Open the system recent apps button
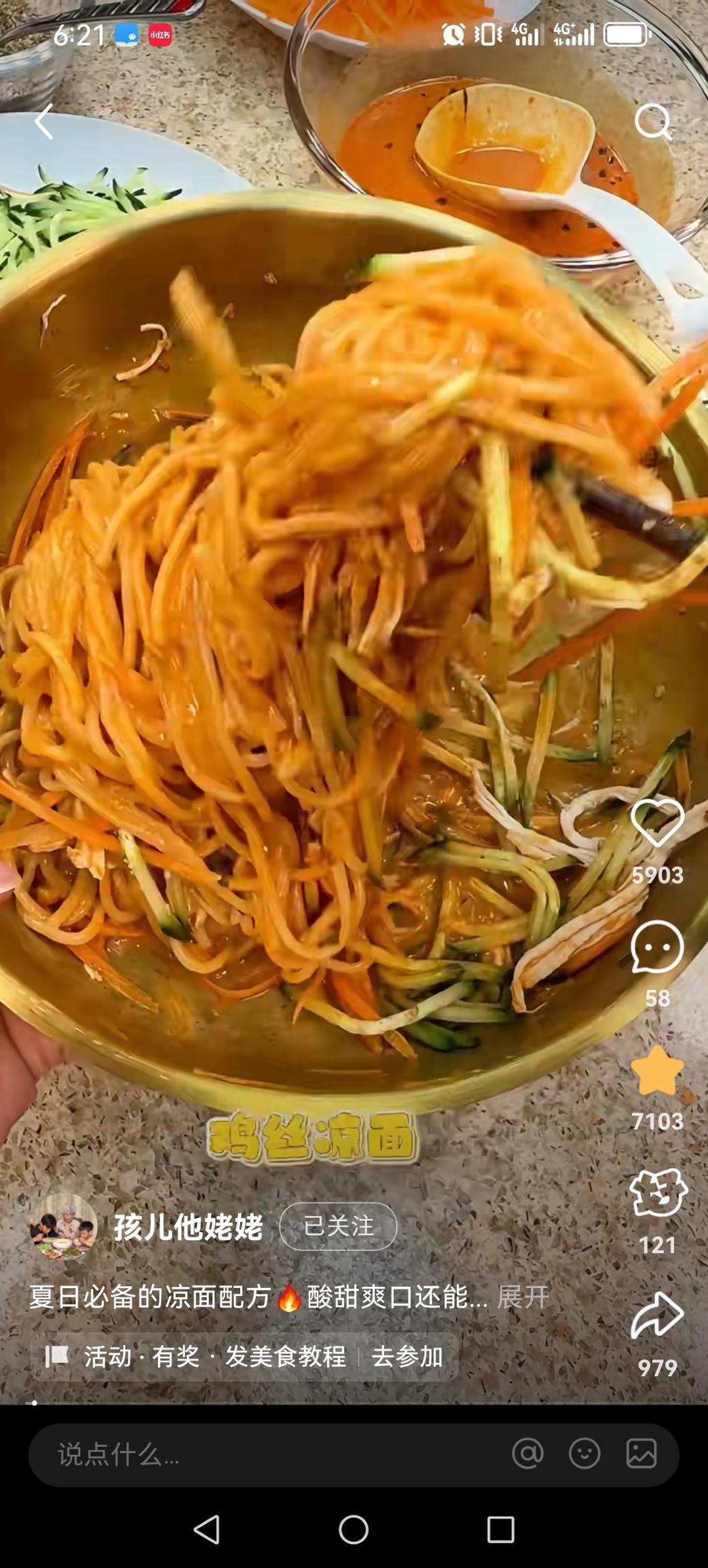The image size is (708, 1568). pyautogui.click(x=500, y=1530)
